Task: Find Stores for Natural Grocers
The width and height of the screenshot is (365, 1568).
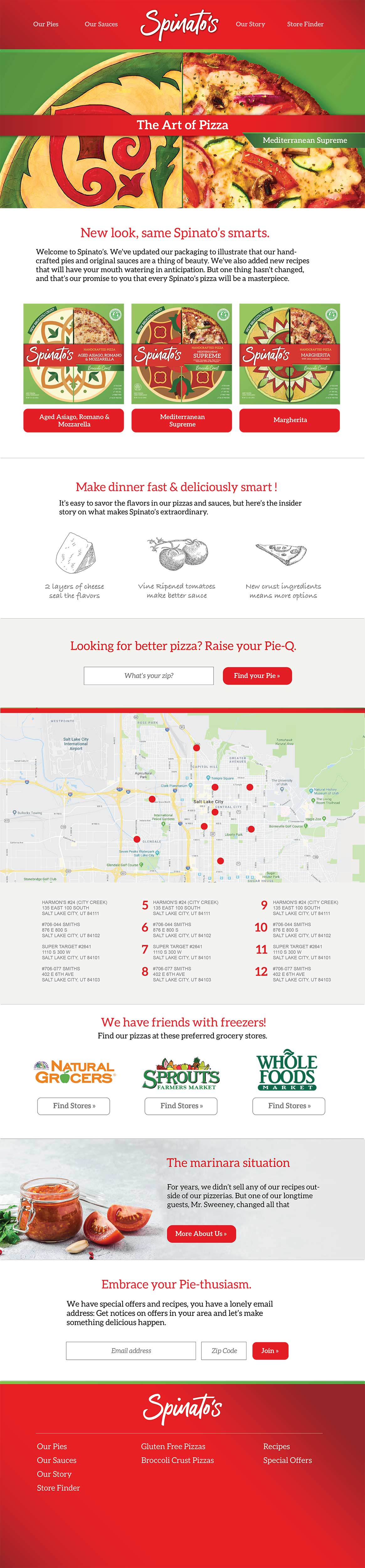Action: click(x=74, y=1105)
